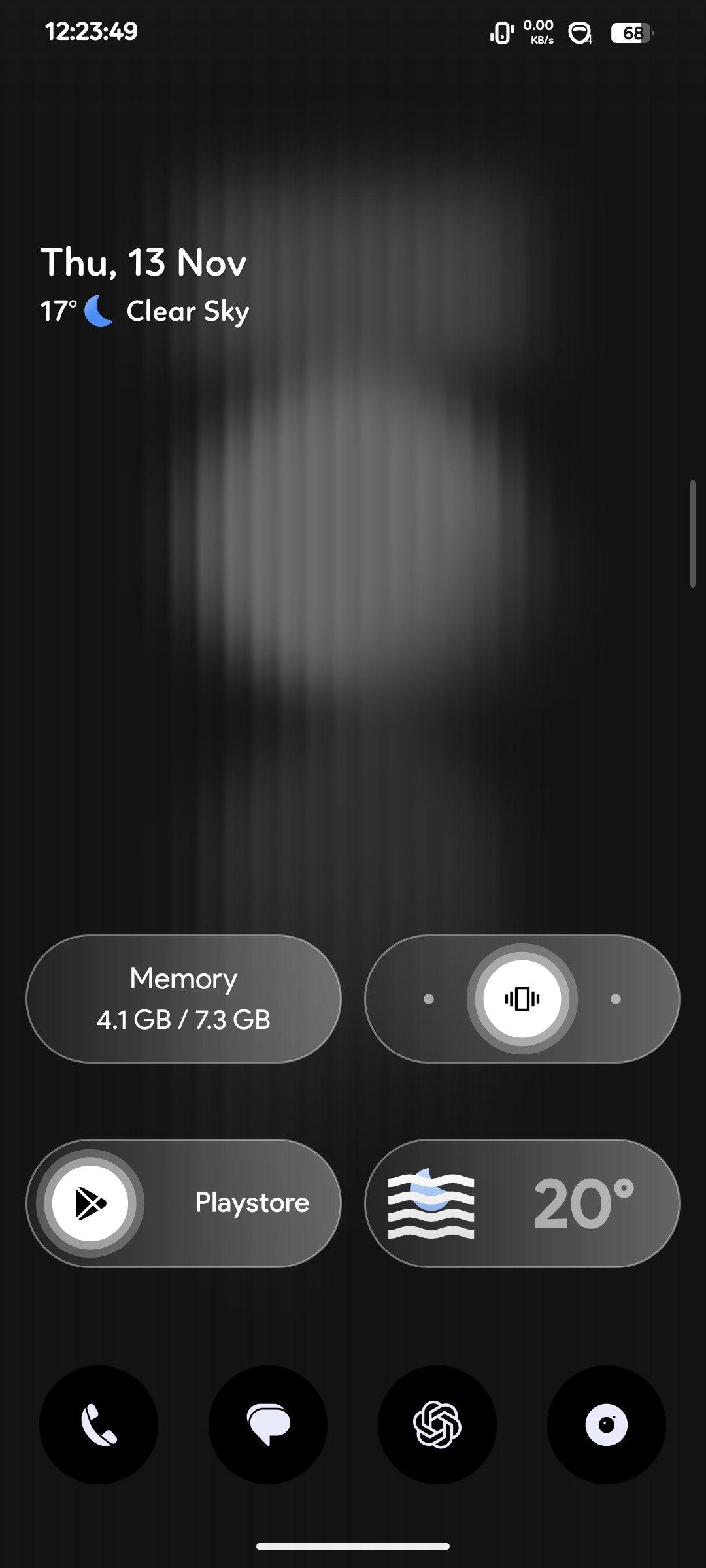
Task: Tap the vibrate mode sound toggle
Action: pos(522,998)
